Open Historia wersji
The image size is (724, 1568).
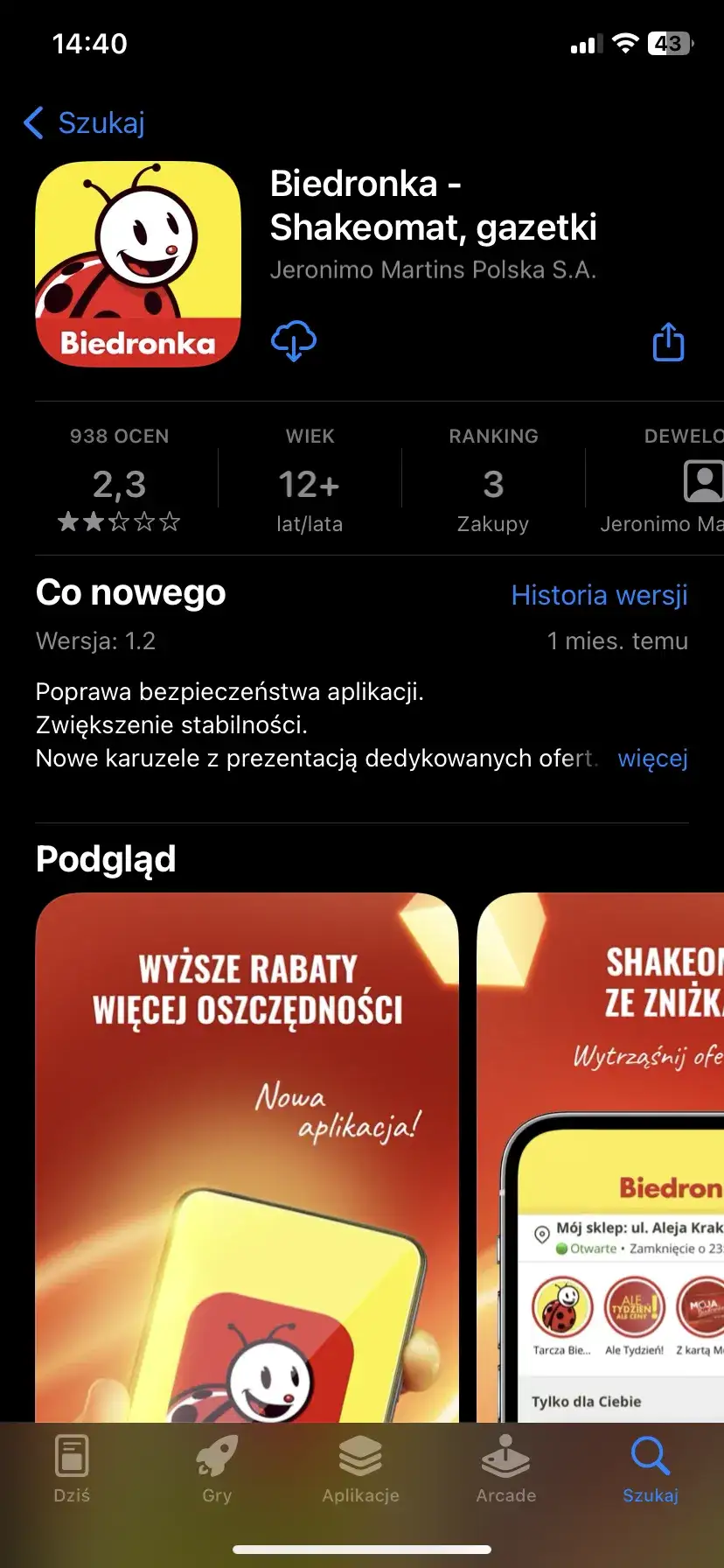599,595
